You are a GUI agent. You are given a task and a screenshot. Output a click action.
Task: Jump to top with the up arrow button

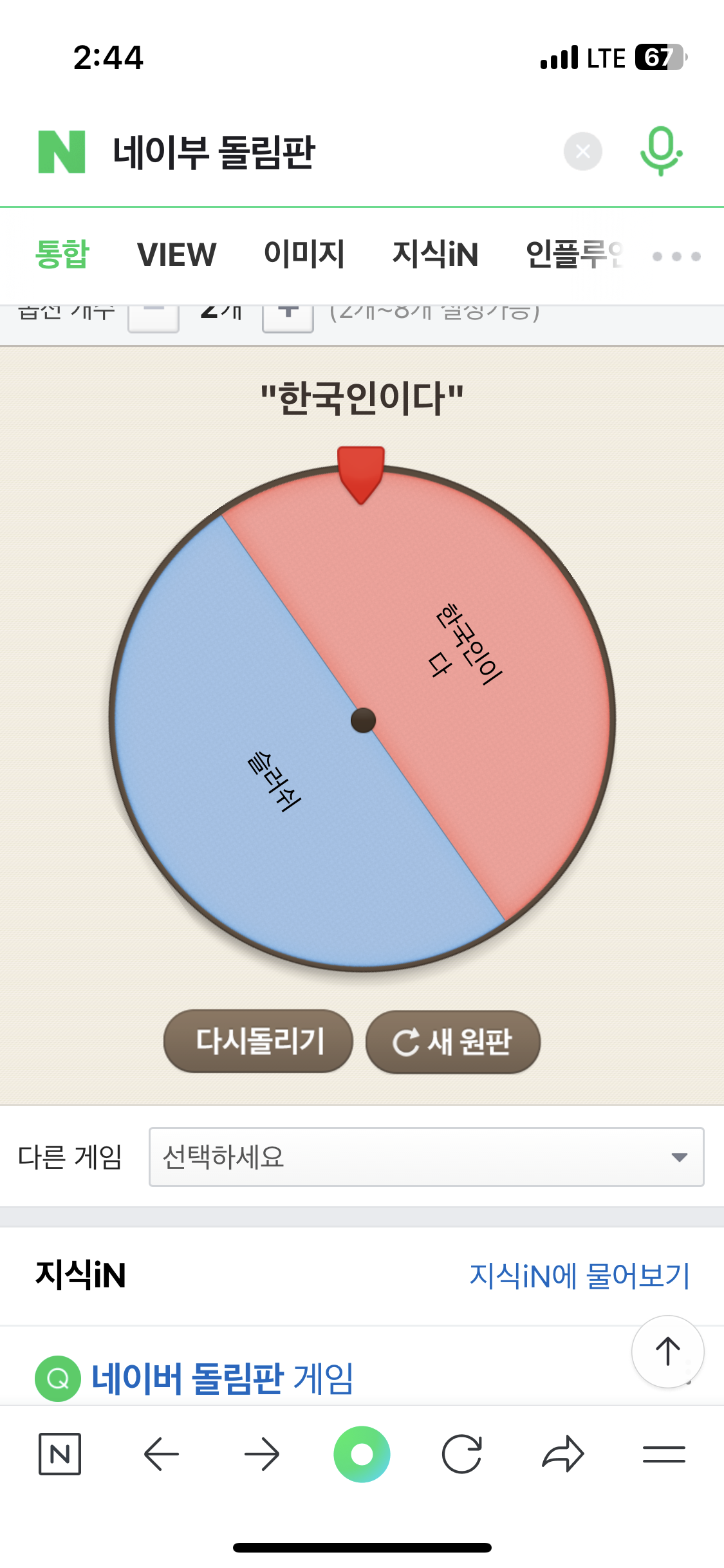click(667, 1351)
